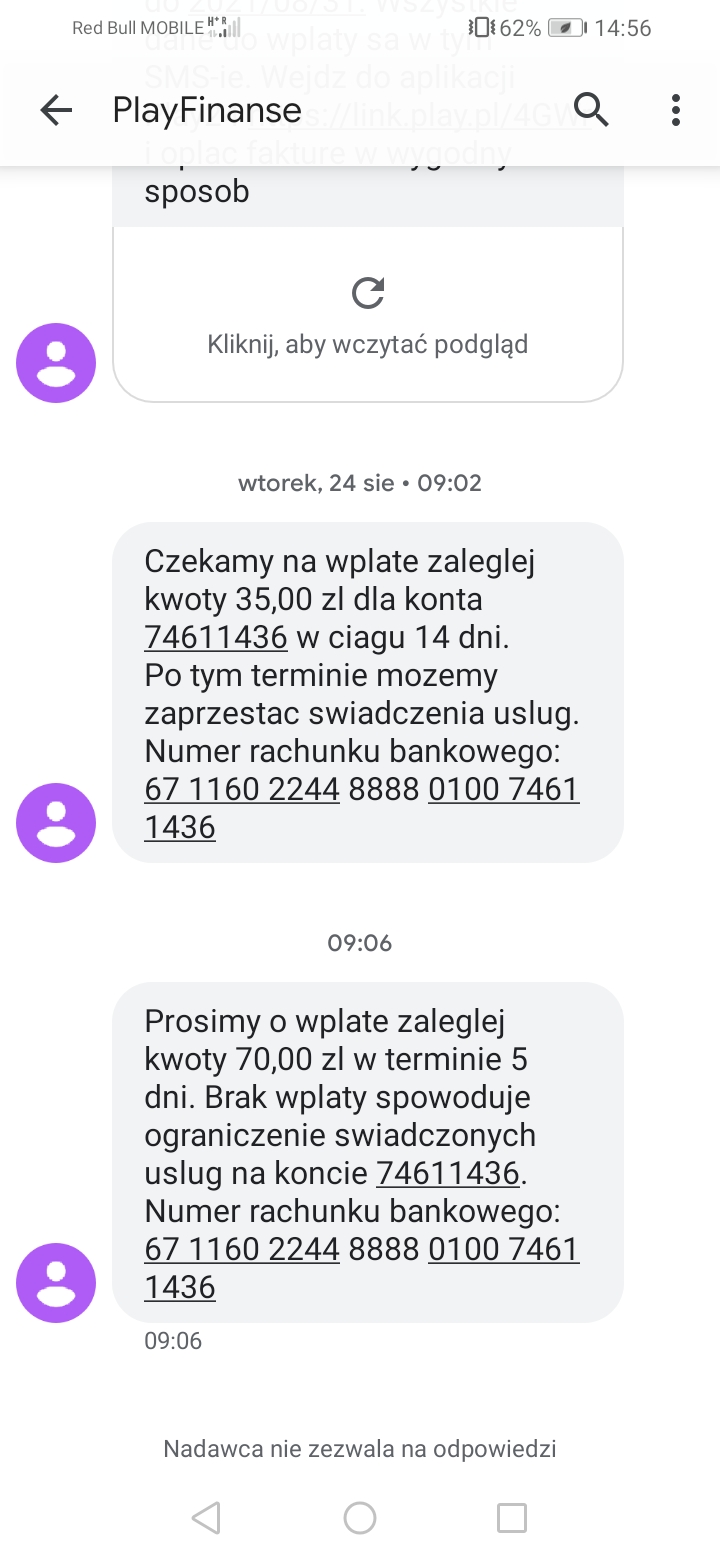Image resolution: width=720 pixels, height=1560 pixels.
Task: Go back from the PlayFinanse conversation
Action: 56,110
